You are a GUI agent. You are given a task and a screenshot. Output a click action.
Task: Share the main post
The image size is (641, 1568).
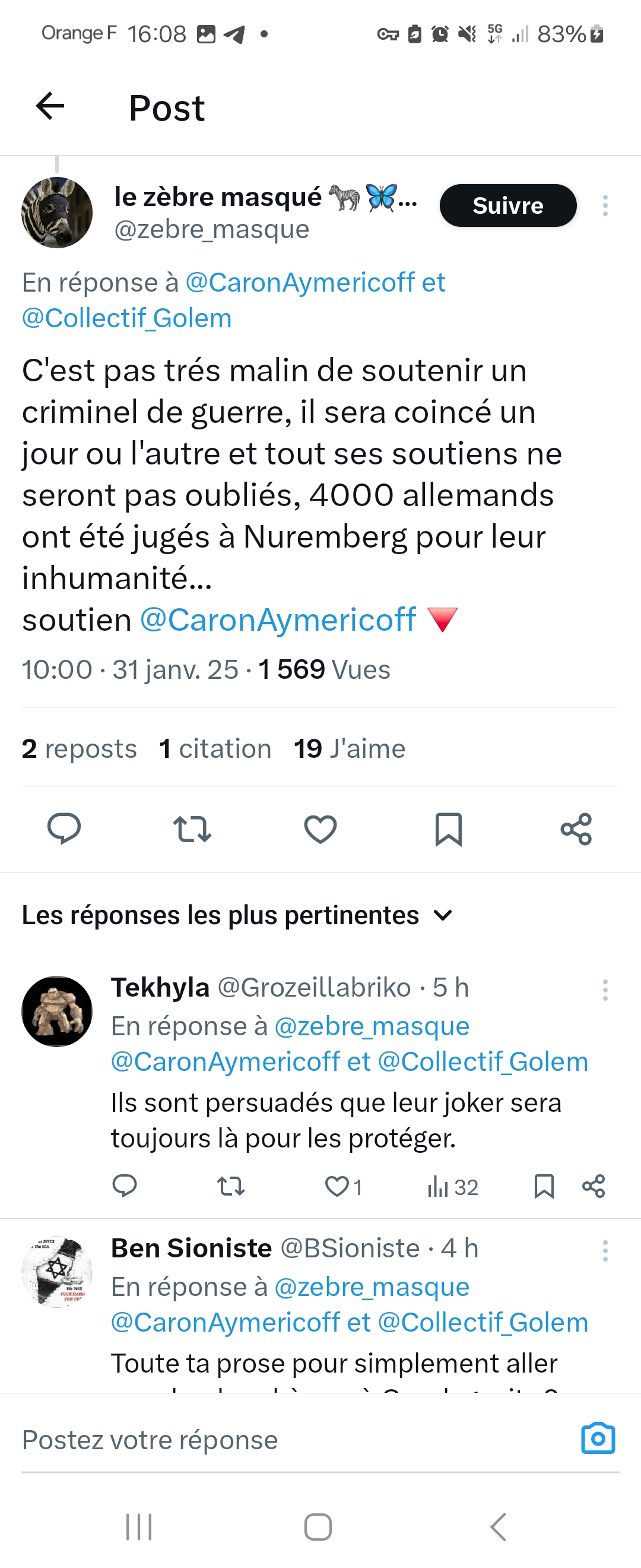point(576,829)
